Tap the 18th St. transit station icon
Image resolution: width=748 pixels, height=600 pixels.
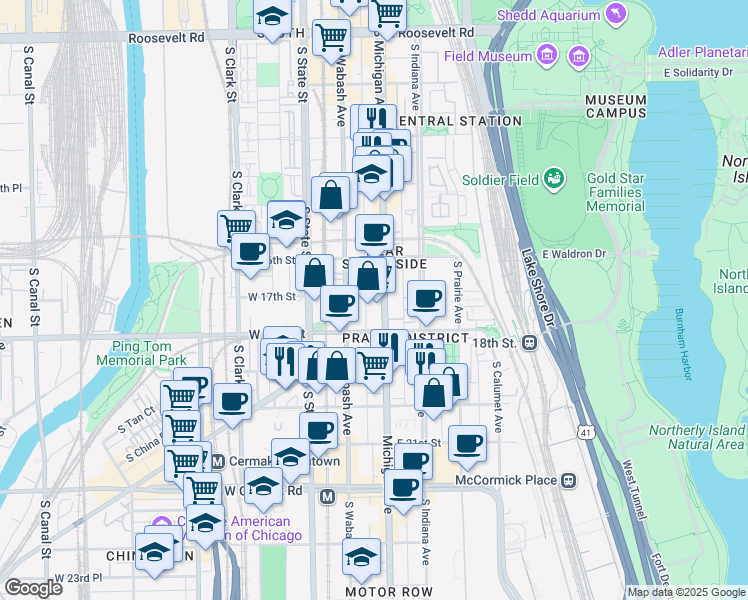[529, 343]
